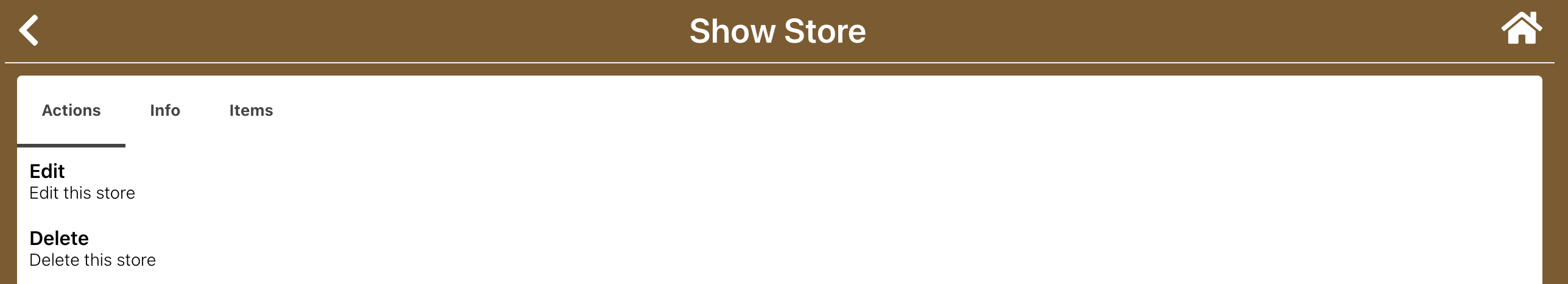
Task: Go back using the arrow icon
Action: pyautogui.click(x=29, y=30)
